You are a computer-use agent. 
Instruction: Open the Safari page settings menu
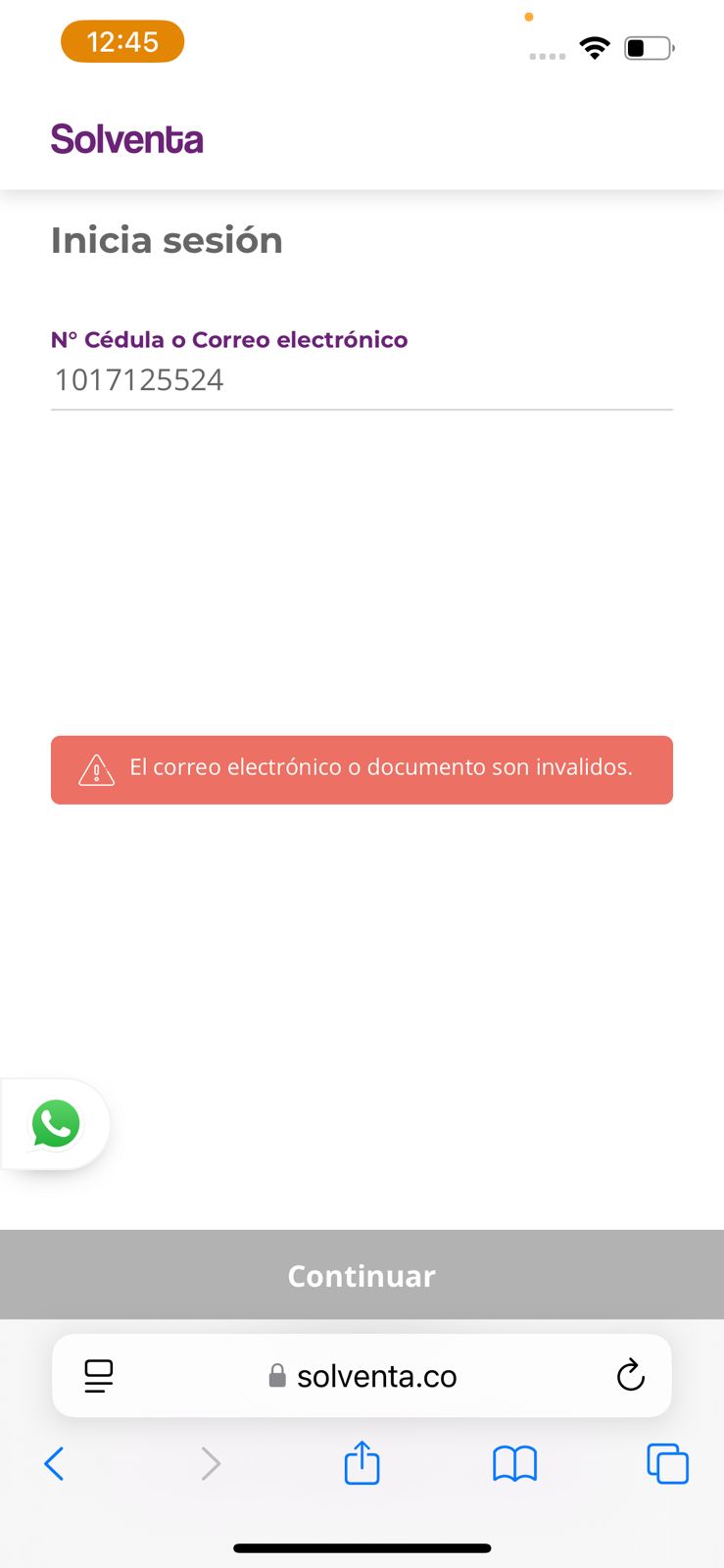(98, 1376)
